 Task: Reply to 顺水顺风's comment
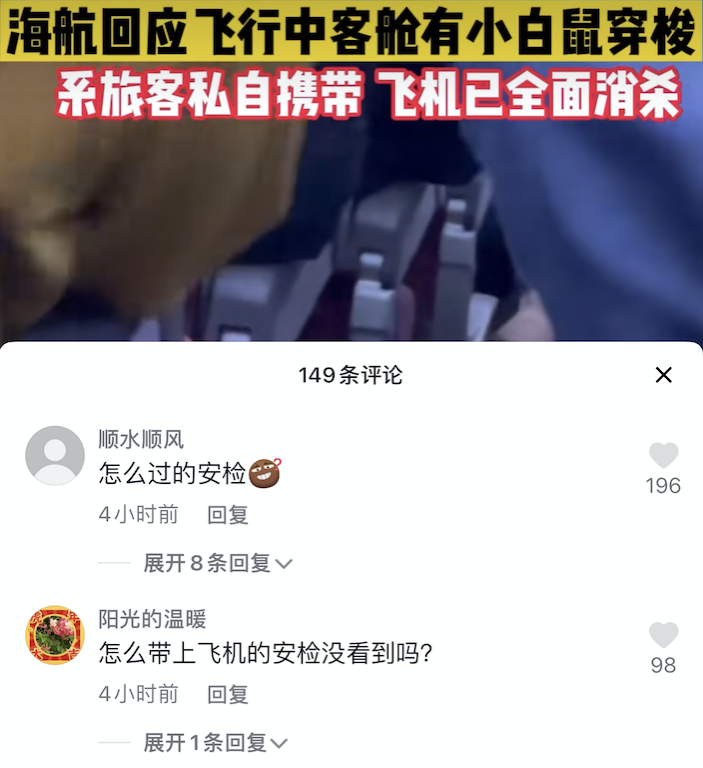[x=227, y=515]
